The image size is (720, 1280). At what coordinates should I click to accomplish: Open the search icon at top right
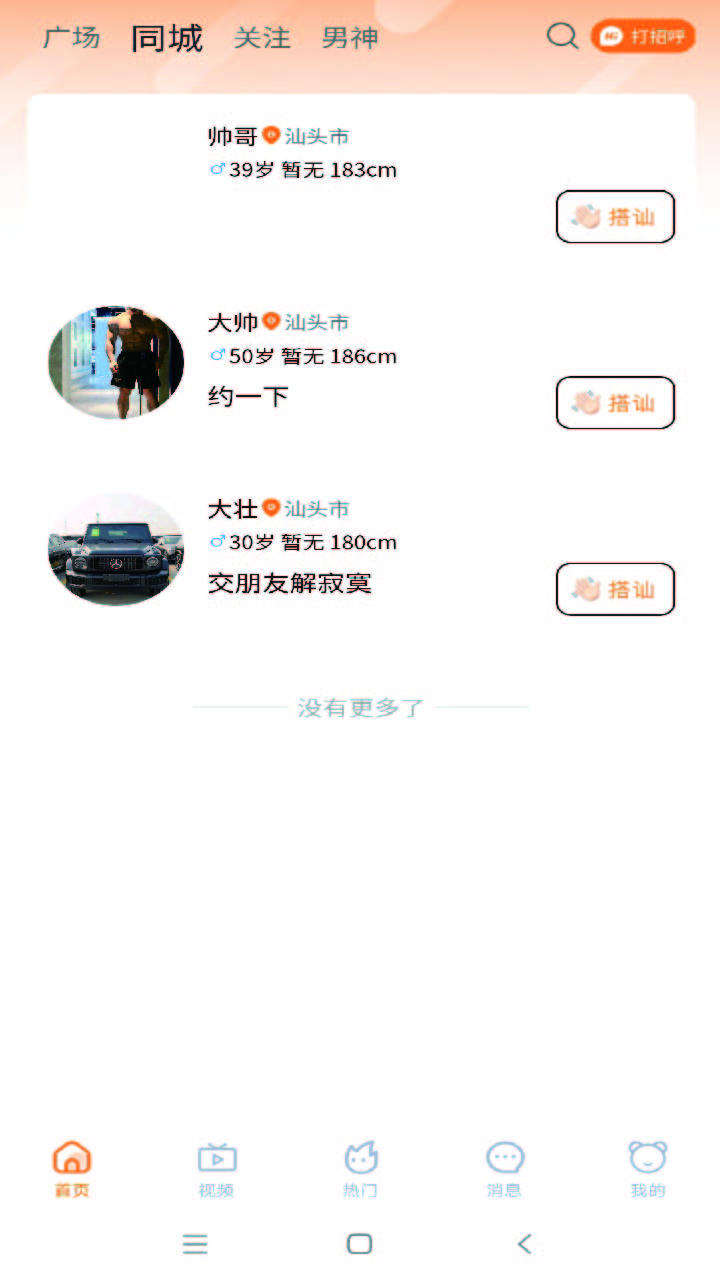pos(563,36)
